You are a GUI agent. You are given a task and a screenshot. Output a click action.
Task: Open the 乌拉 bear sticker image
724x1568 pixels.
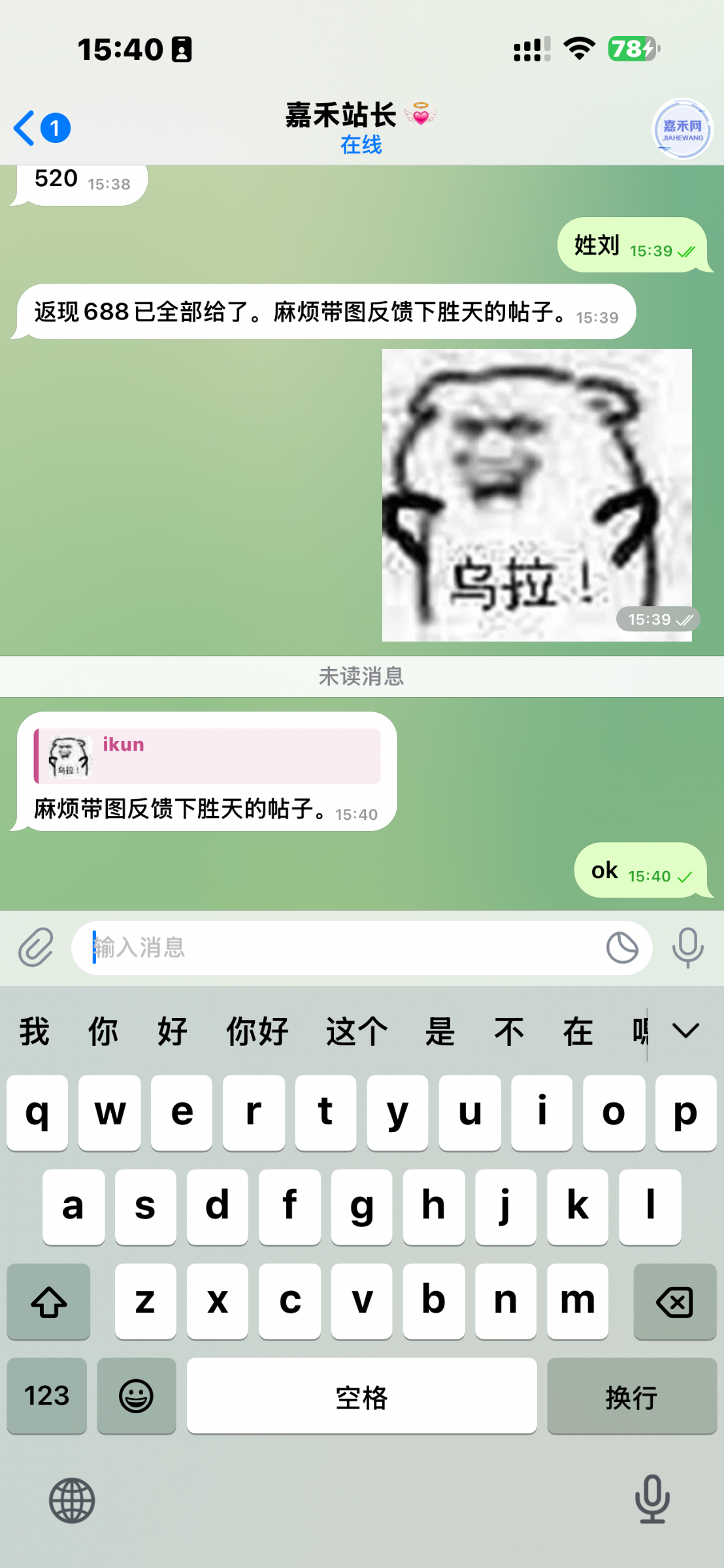pyautogui.click(x=536, y=495)
